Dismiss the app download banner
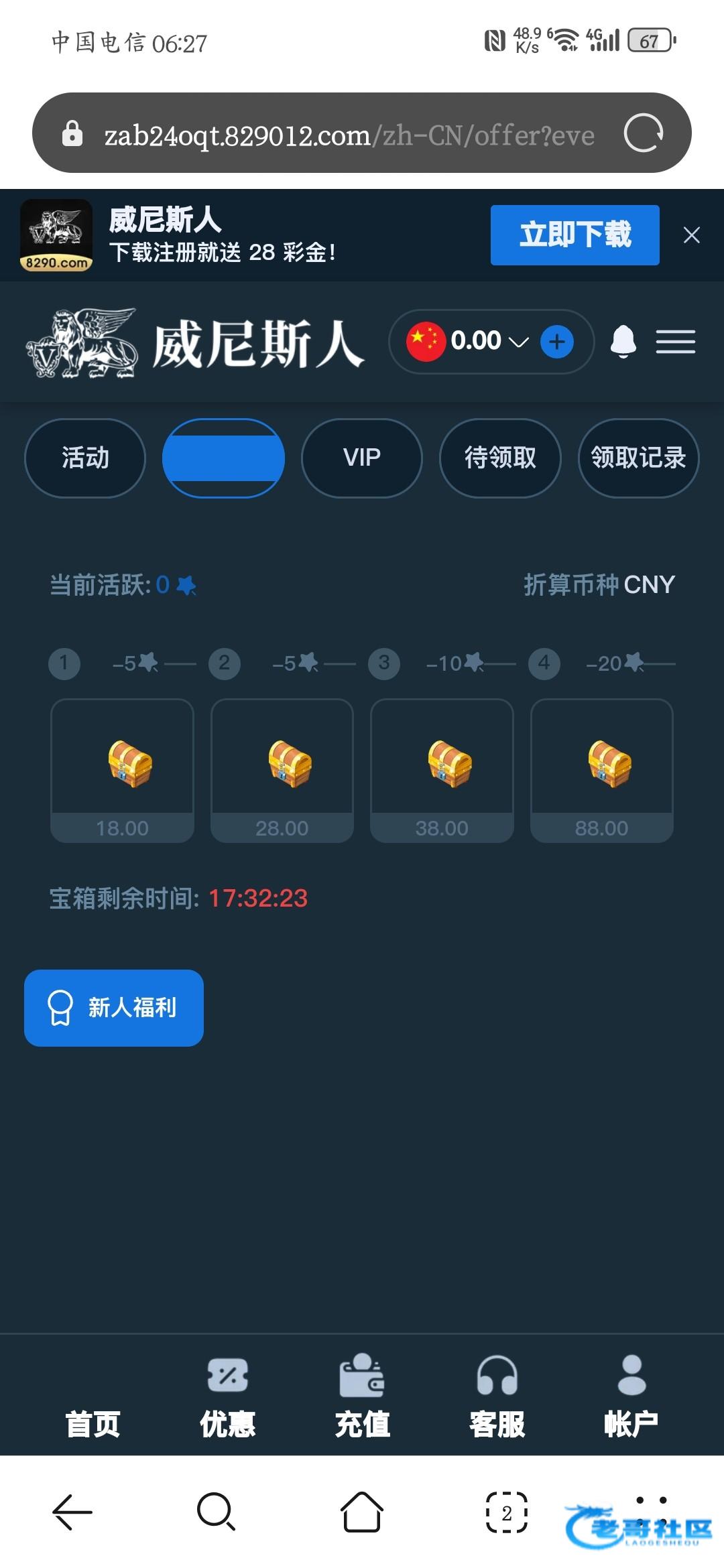The height and width of the screenshot is (1568, 724). (691, 235)
